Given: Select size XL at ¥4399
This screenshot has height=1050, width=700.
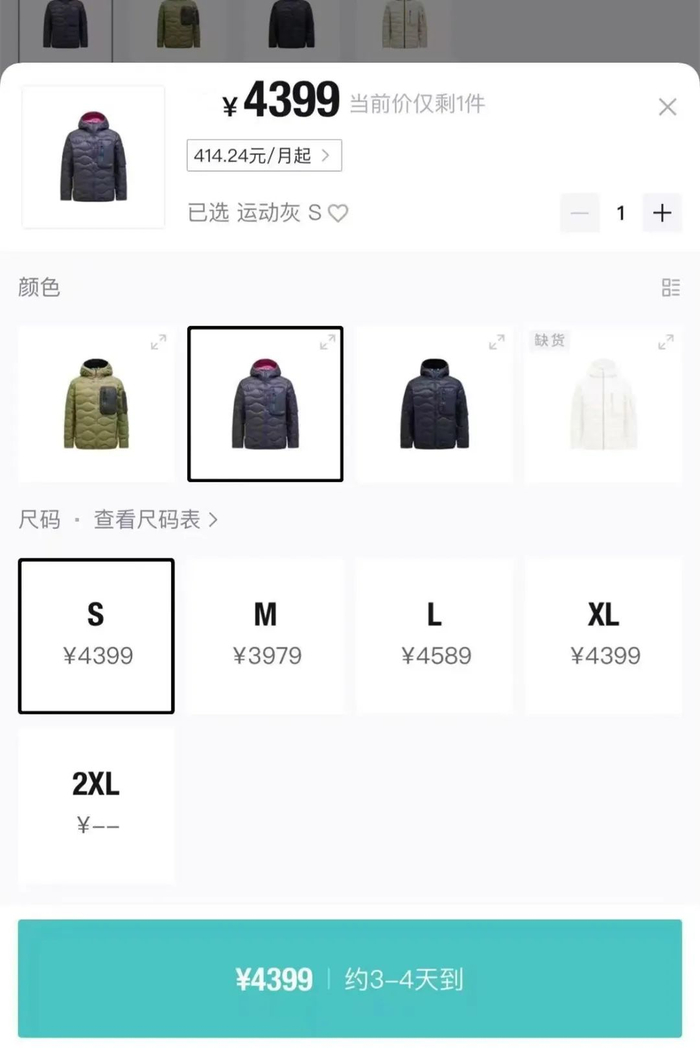Looking at the screenshot, I should coord(604,636).
